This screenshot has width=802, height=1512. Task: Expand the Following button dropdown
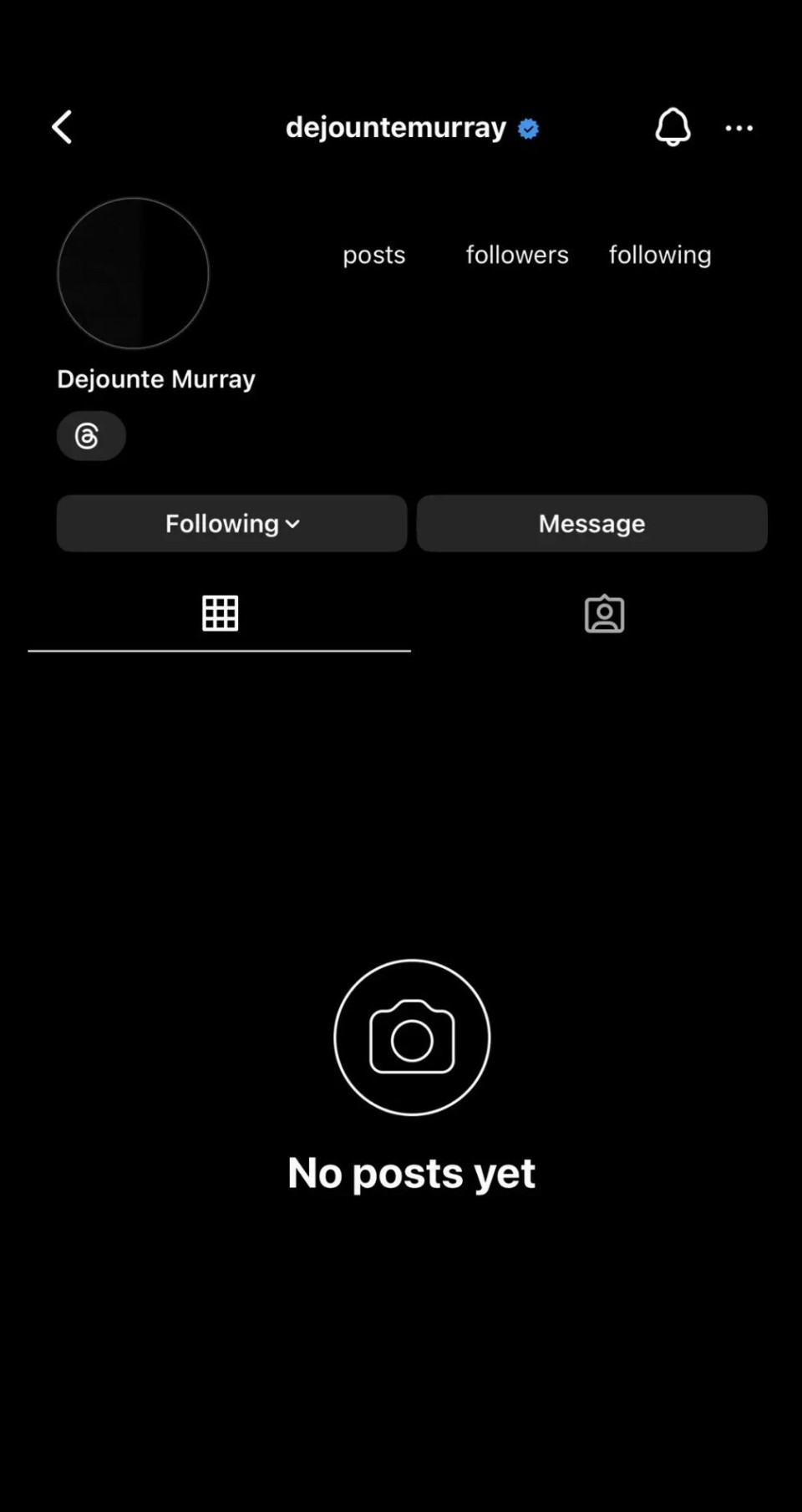pos(231,524)
